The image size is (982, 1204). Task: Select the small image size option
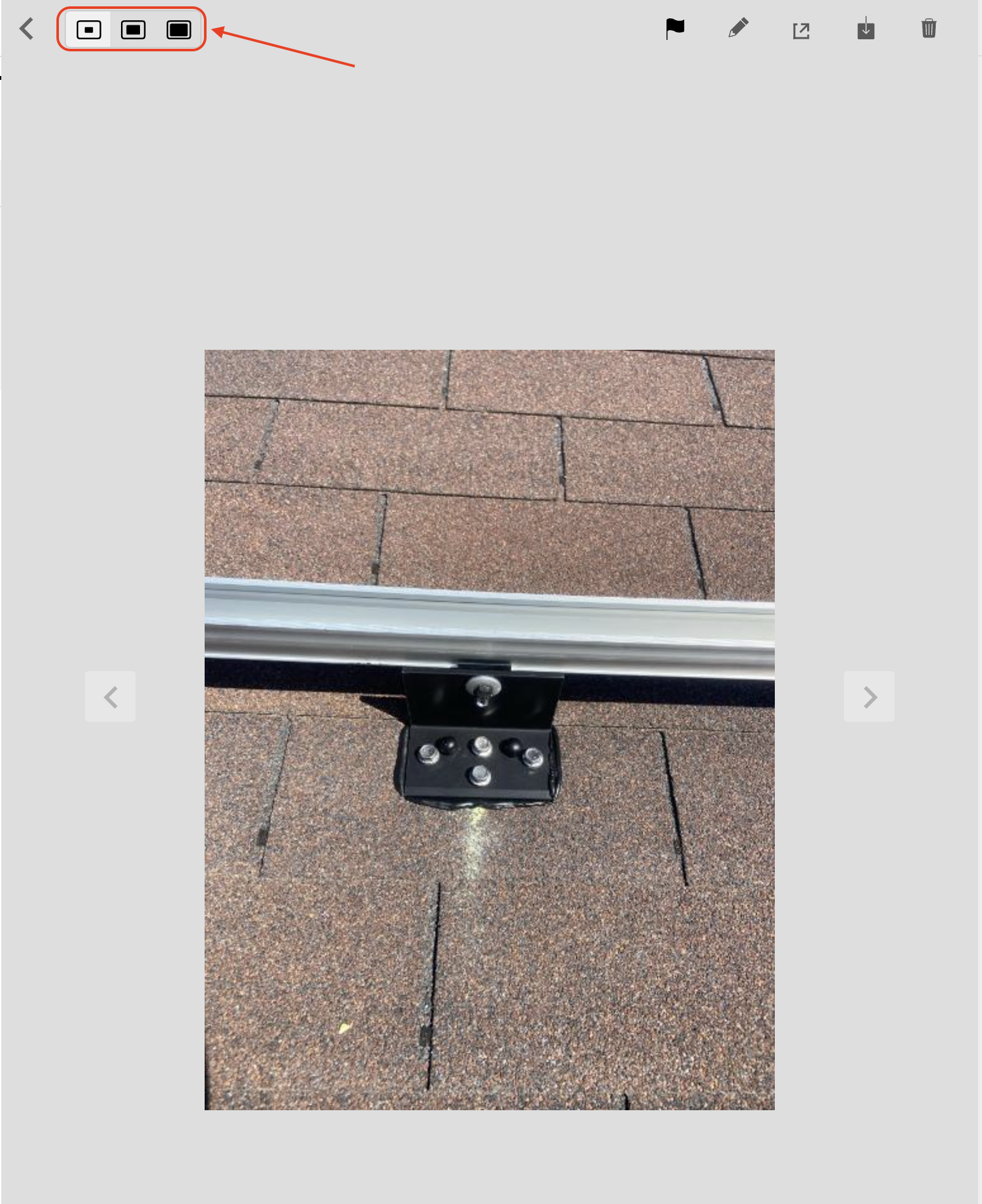pos(89,30)
